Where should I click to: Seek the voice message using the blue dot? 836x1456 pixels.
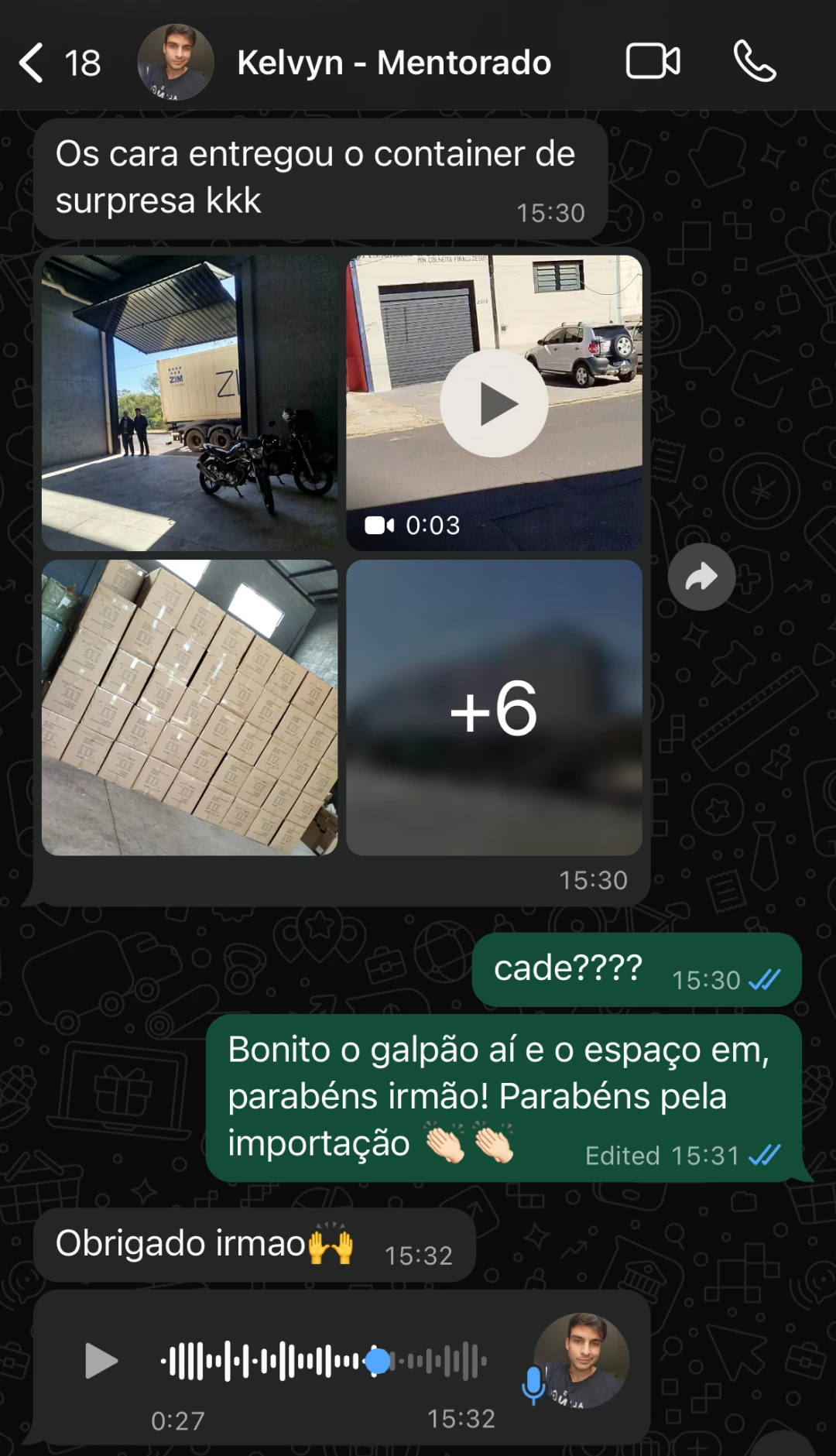click(378, 1360)
